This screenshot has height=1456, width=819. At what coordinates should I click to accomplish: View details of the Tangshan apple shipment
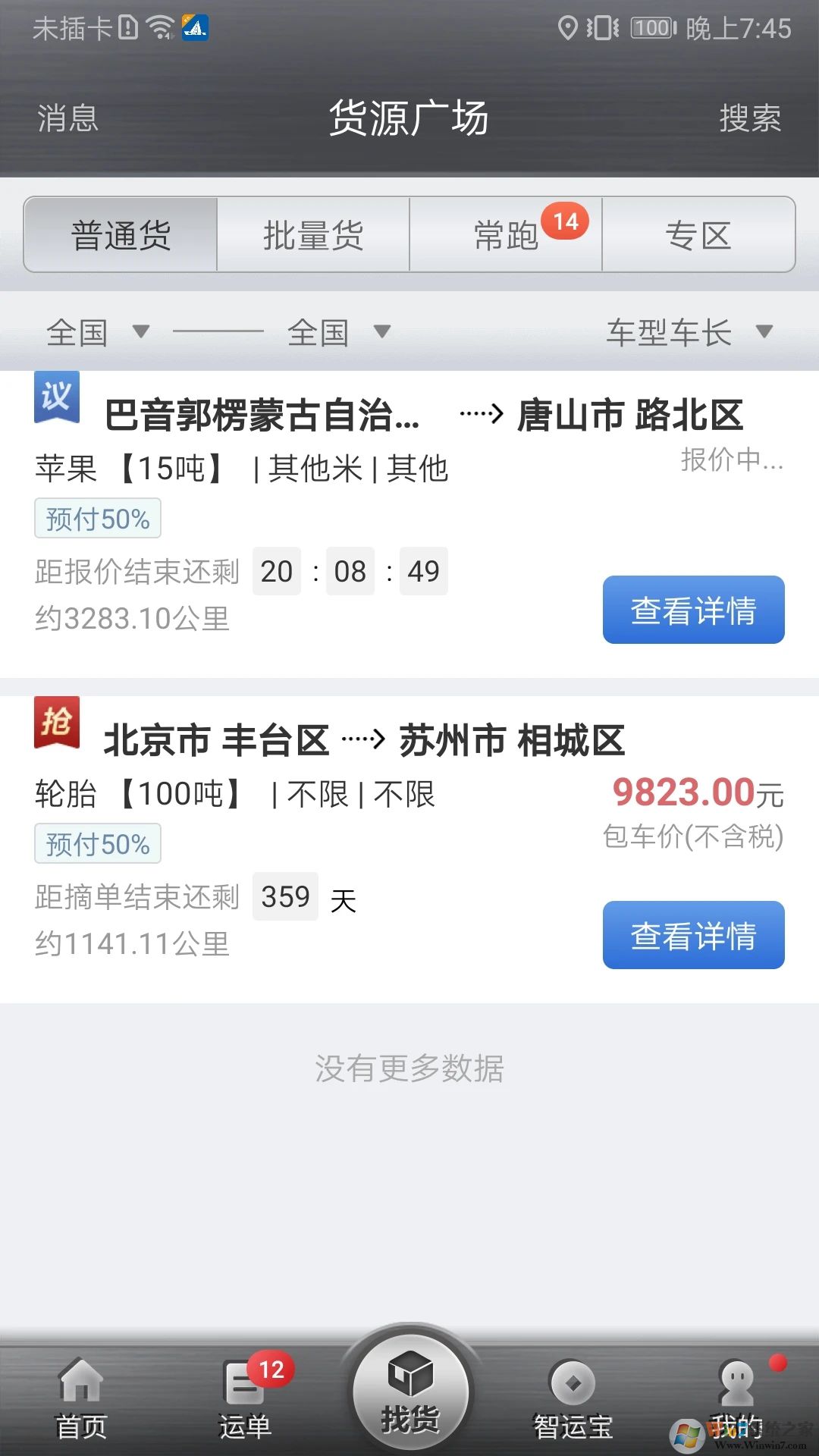tap(692, 610)
